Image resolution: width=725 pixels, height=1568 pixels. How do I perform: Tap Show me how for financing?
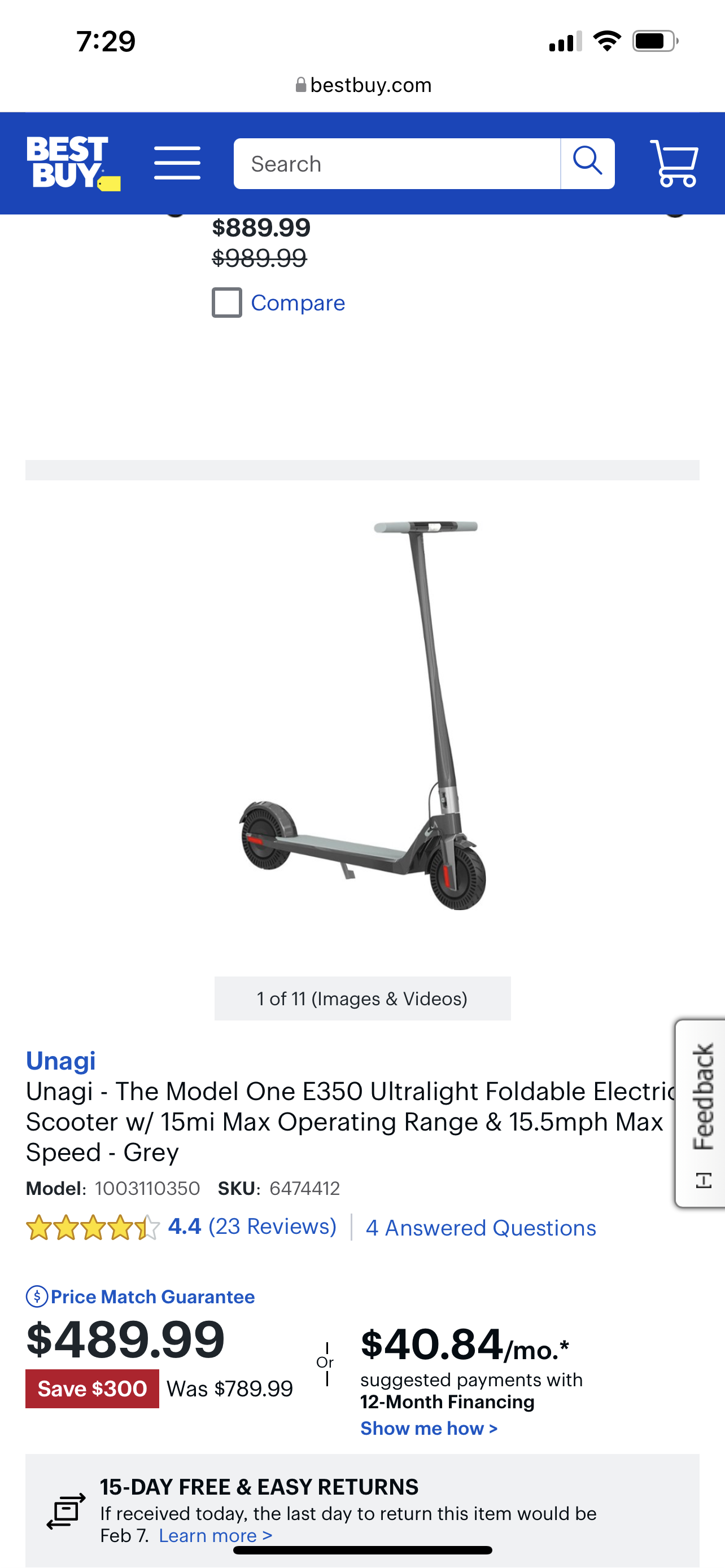pos(429,1428)
